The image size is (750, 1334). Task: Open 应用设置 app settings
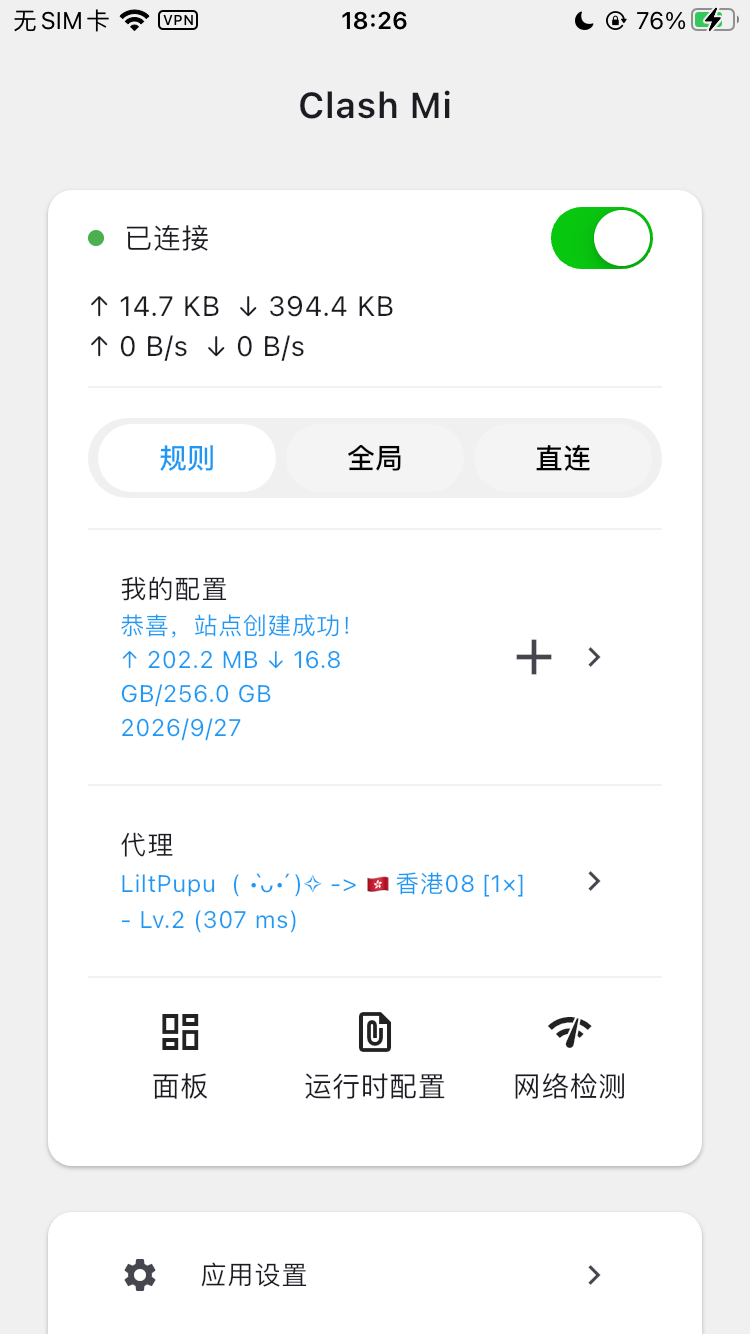(x=375, y=1275)
